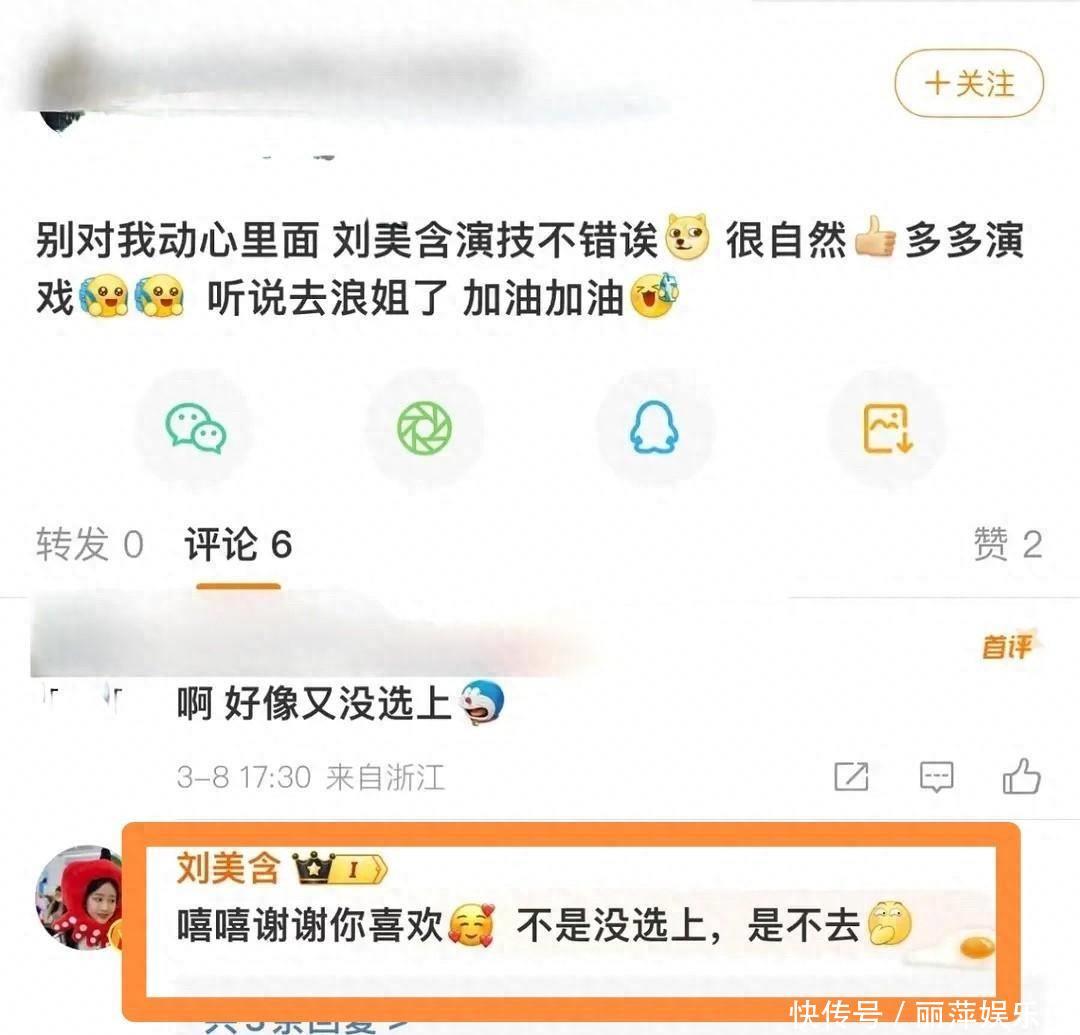1080x1035 pixels.
Task: Like the 啊好像又没选上 comment
Action: click(x=1021, y=777)
